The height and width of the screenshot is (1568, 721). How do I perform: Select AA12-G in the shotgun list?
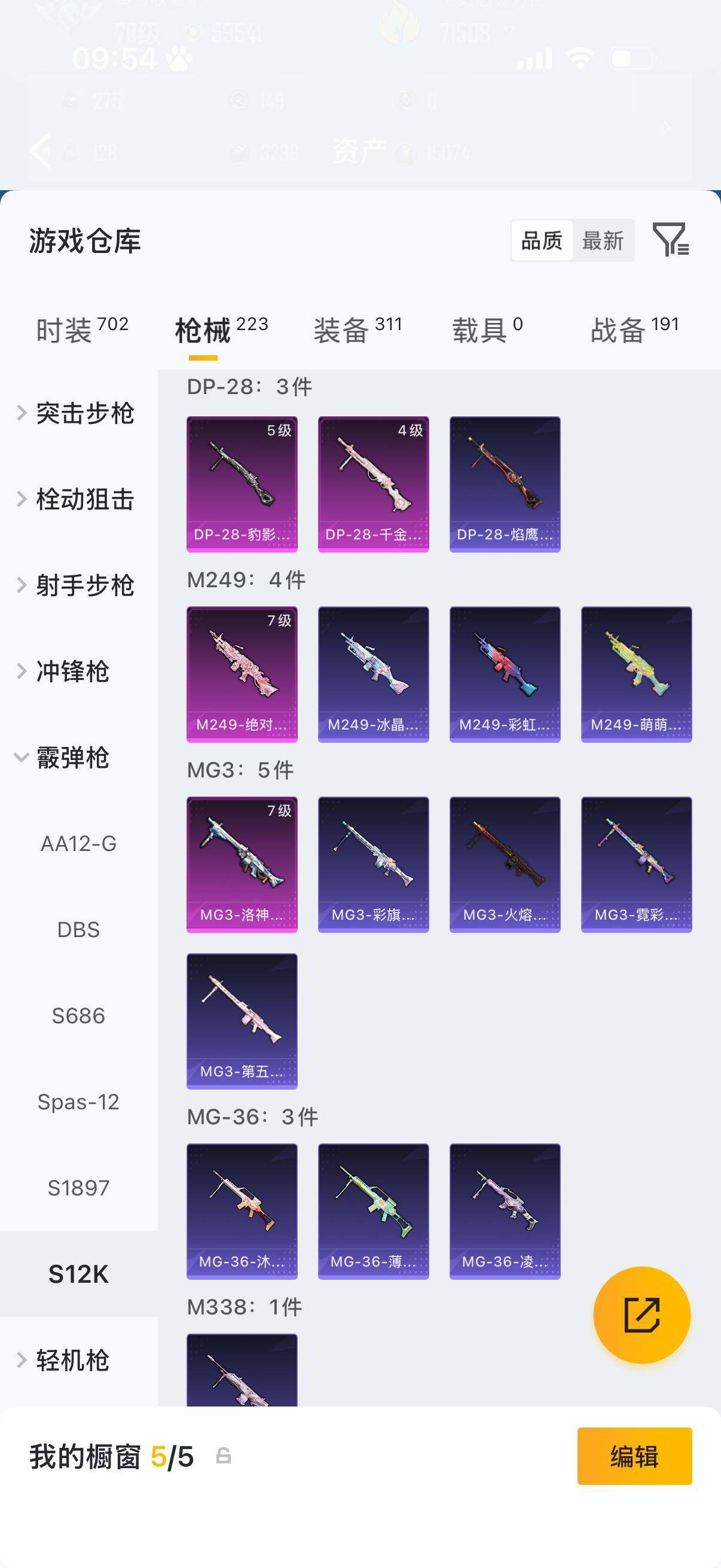(x=78, y=844)
